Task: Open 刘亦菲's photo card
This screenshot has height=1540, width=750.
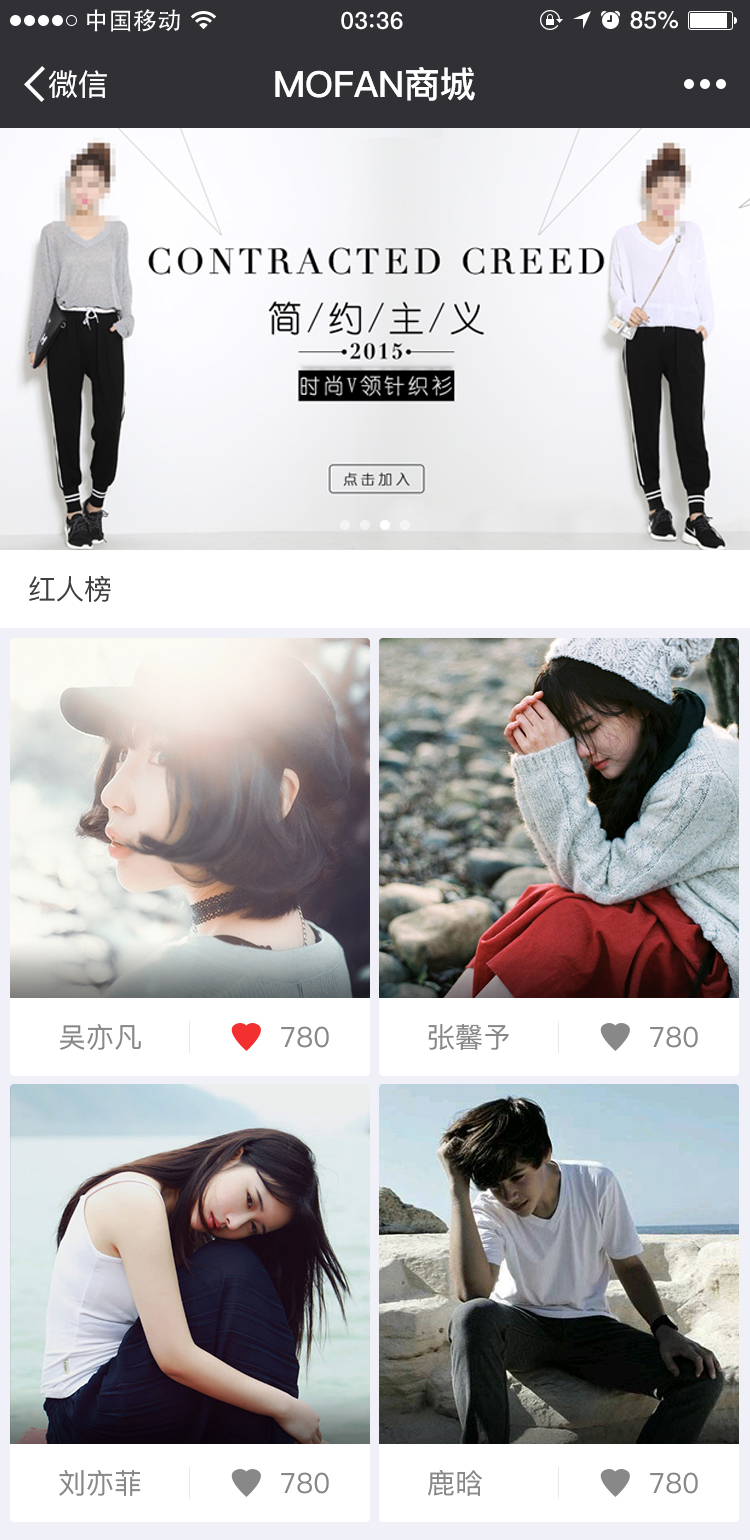Action: [190, 1264]
